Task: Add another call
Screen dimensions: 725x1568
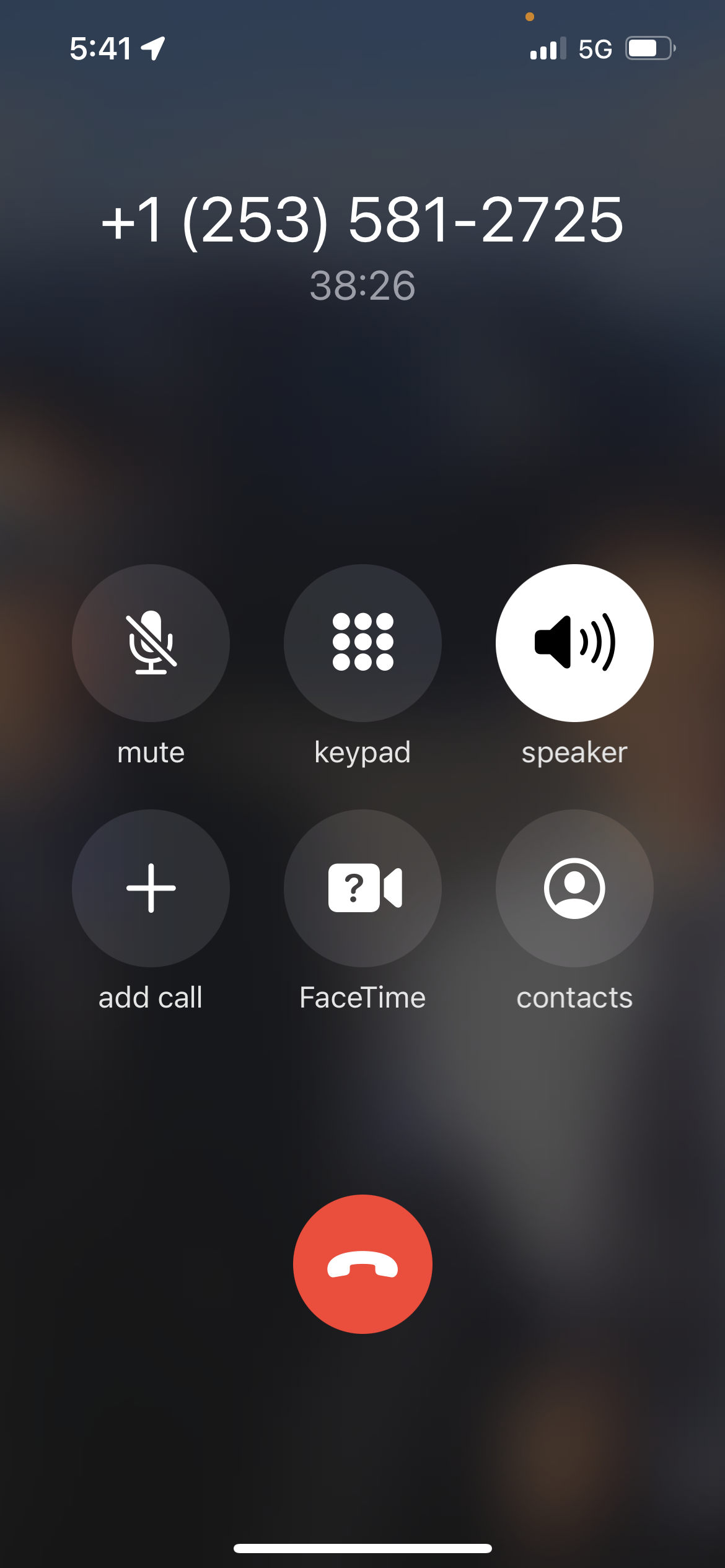Action: point(151,888)
